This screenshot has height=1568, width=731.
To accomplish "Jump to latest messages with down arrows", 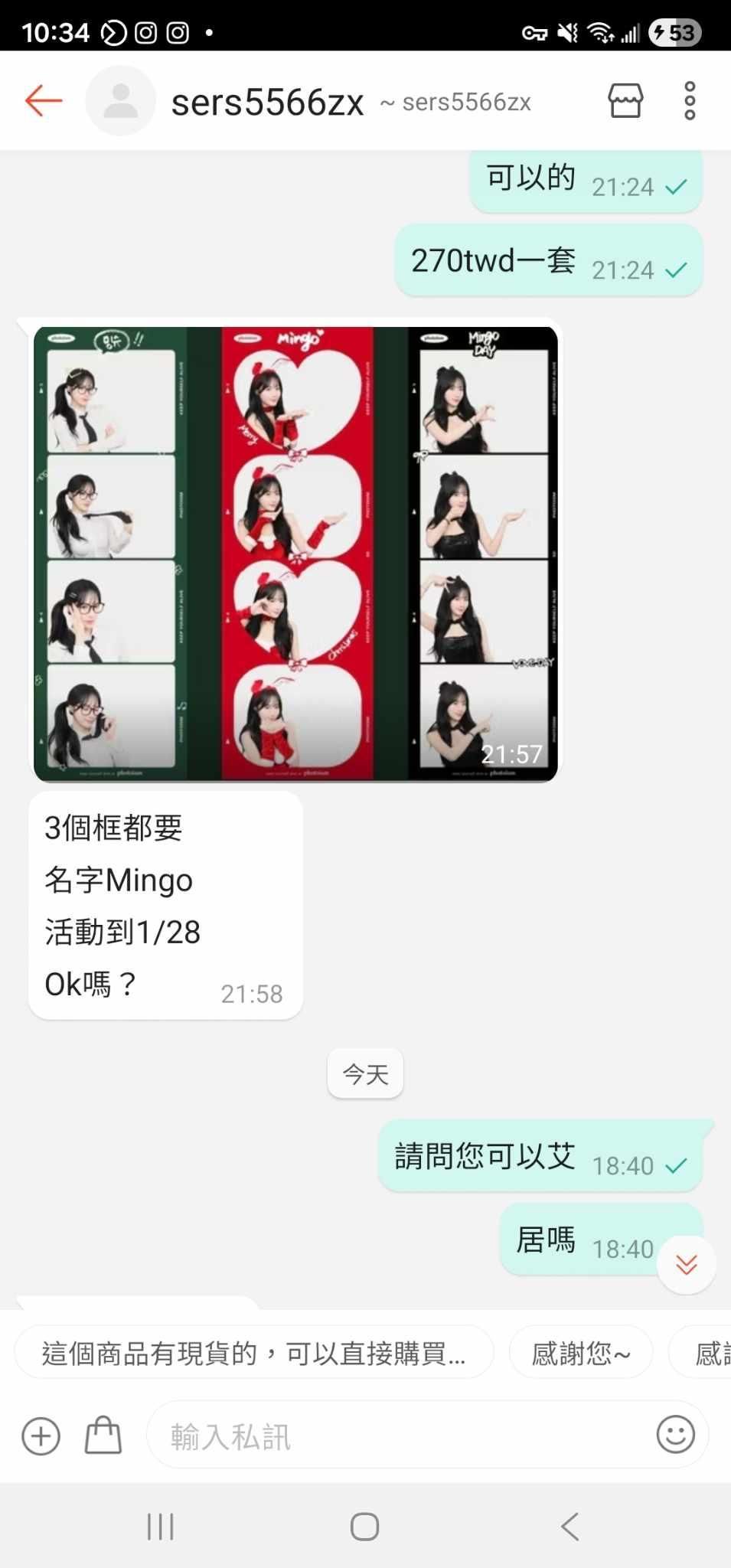I will (x=687, y=1264).
